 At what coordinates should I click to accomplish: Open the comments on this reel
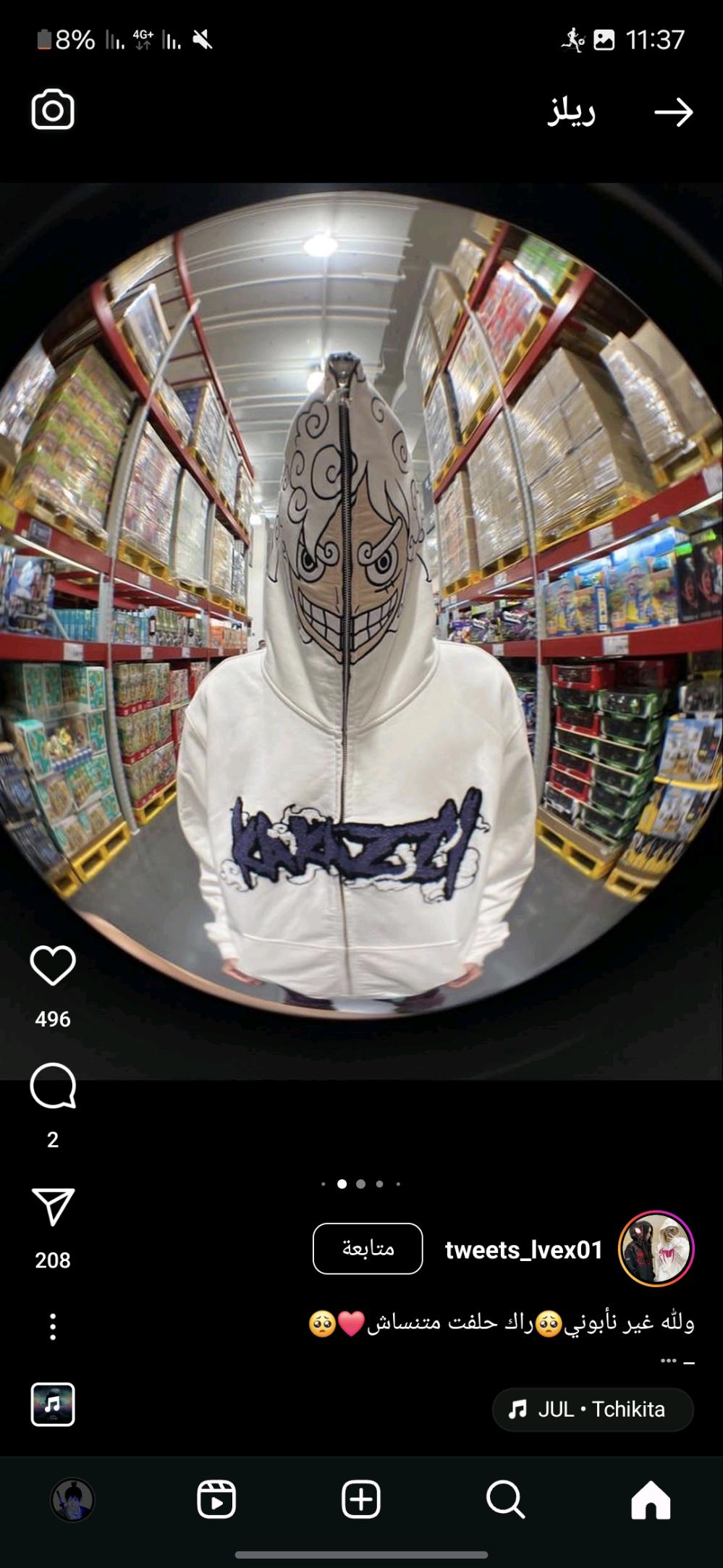[53, 1086]
